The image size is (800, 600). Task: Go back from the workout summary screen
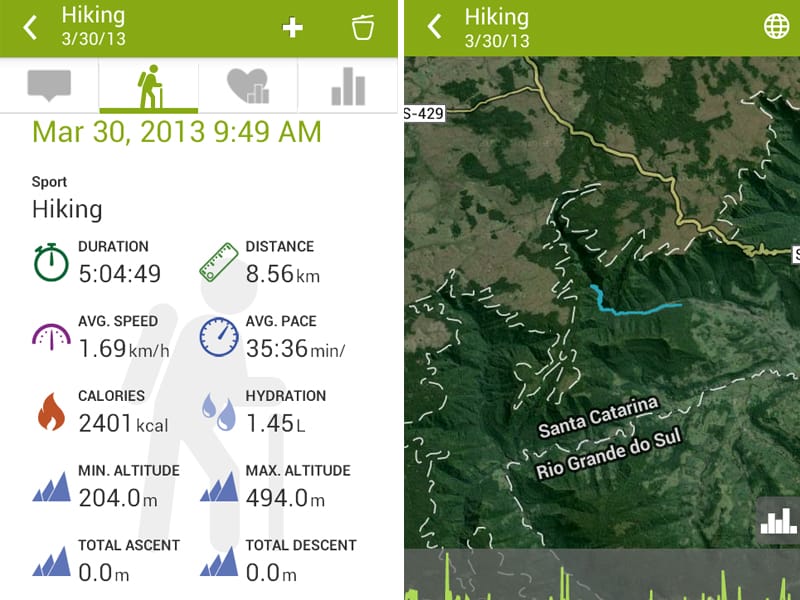point(31,28)
